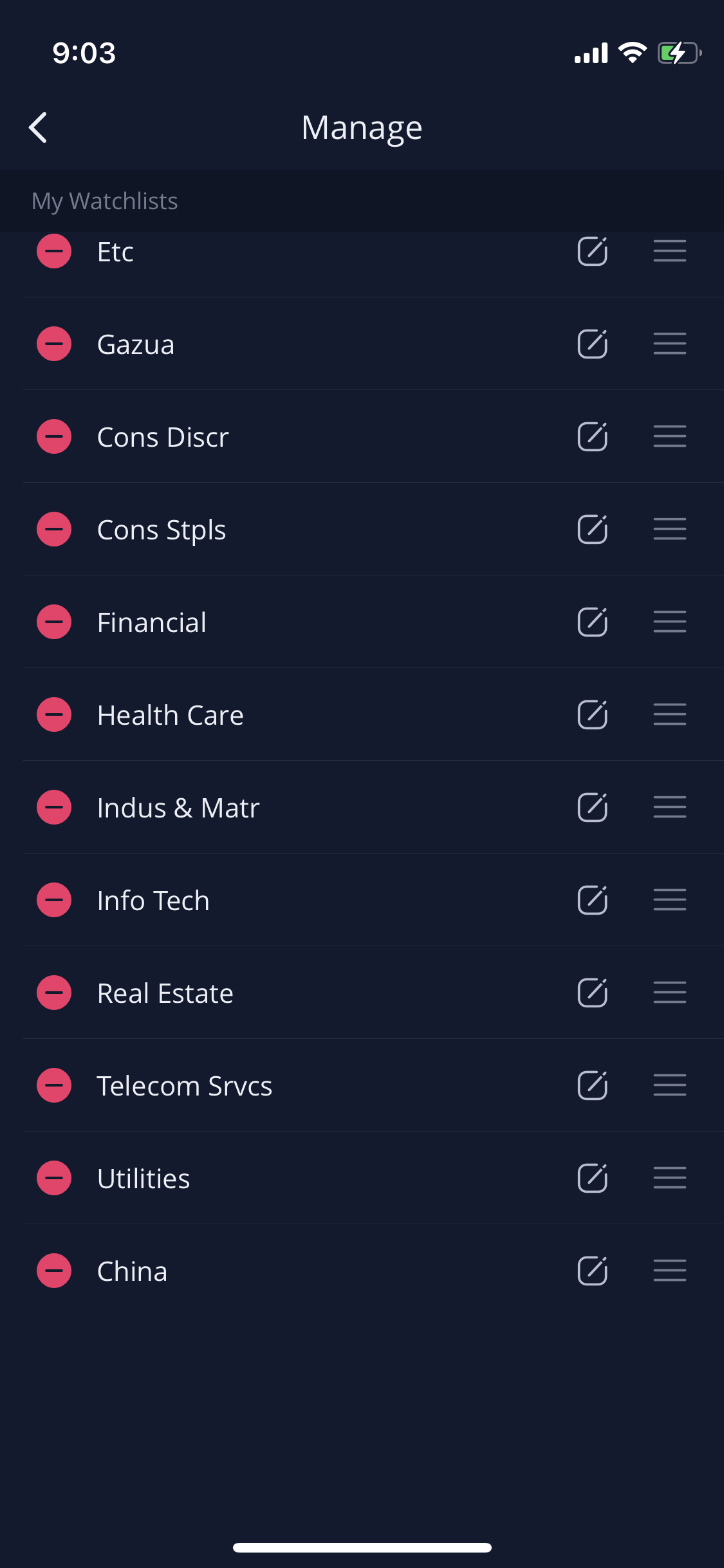Image resolution: width=724 pixels, height=1568 pixels.
Task: Tap the reorder handle for Utilities
Action: coord(669,1178)
